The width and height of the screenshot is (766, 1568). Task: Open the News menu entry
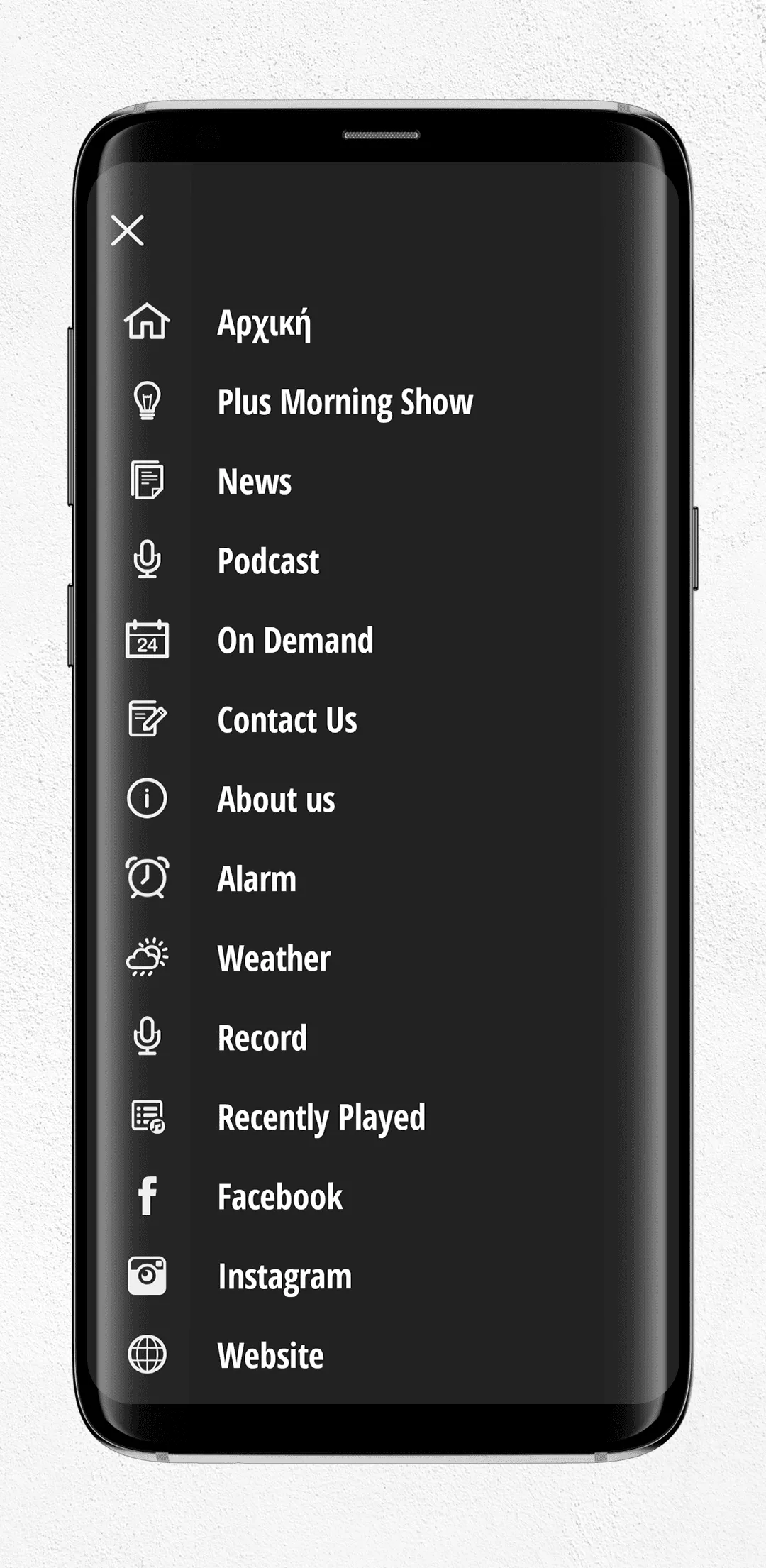coord(254,481)
